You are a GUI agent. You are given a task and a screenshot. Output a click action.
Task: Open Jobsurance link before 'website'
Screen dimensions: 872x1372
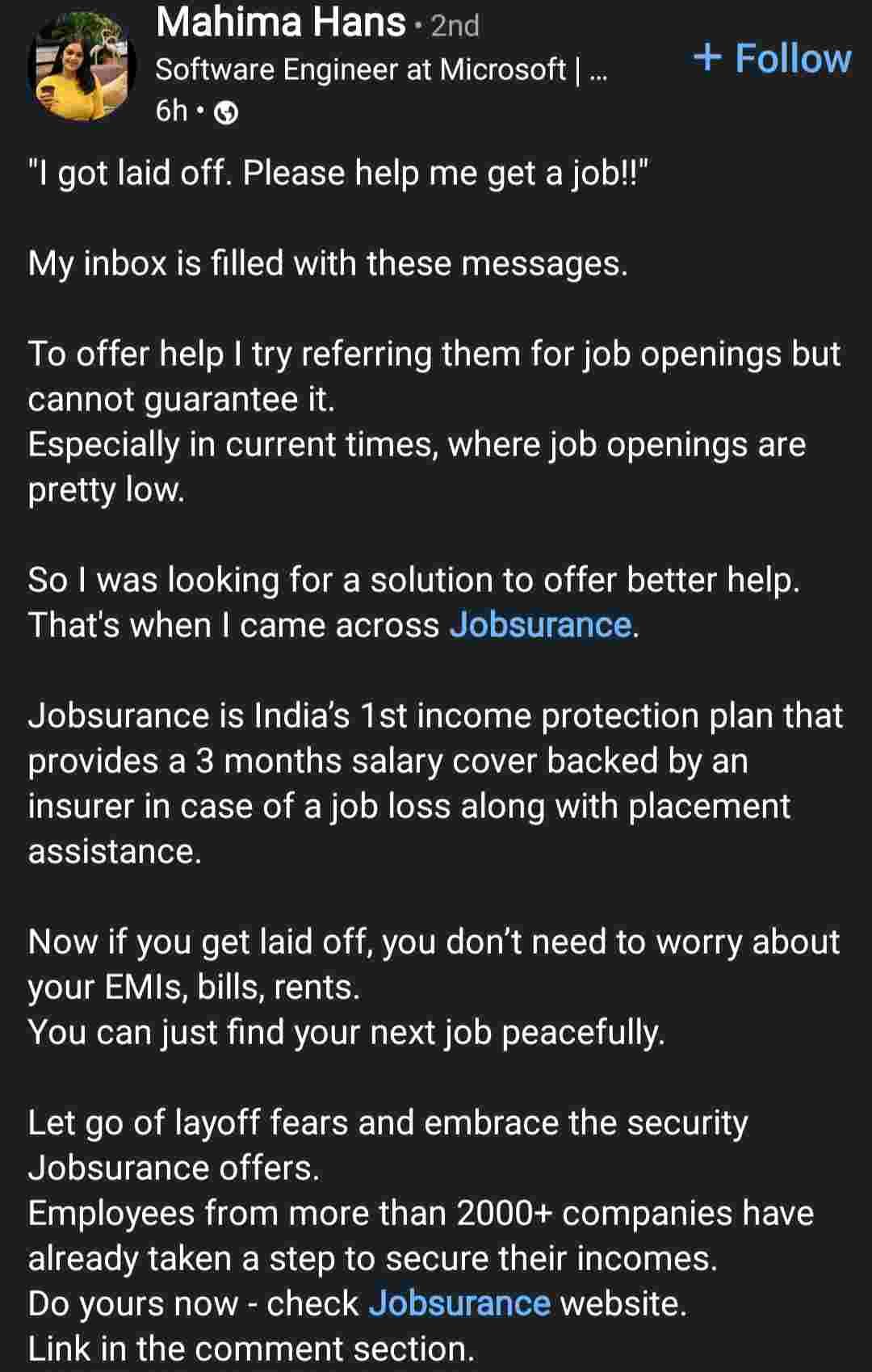point(459,1303)
